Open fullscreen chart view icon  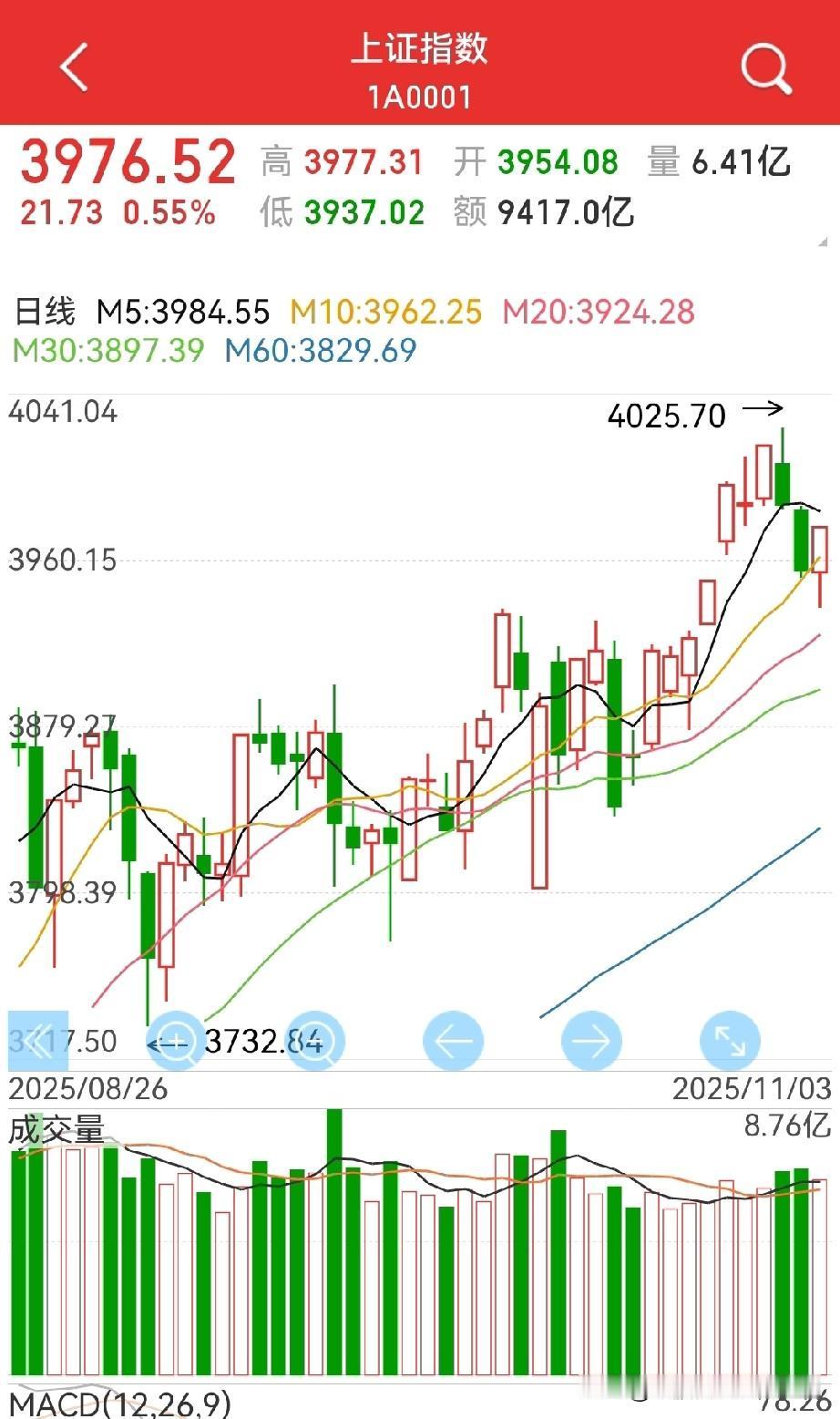point(729,1040)
